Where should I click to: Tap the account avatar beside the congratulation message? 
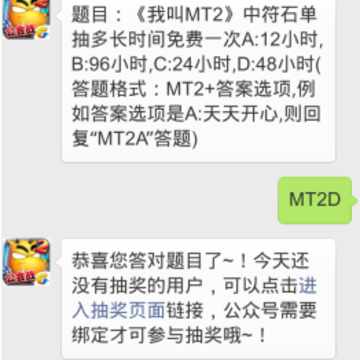[x=26, y=262]
